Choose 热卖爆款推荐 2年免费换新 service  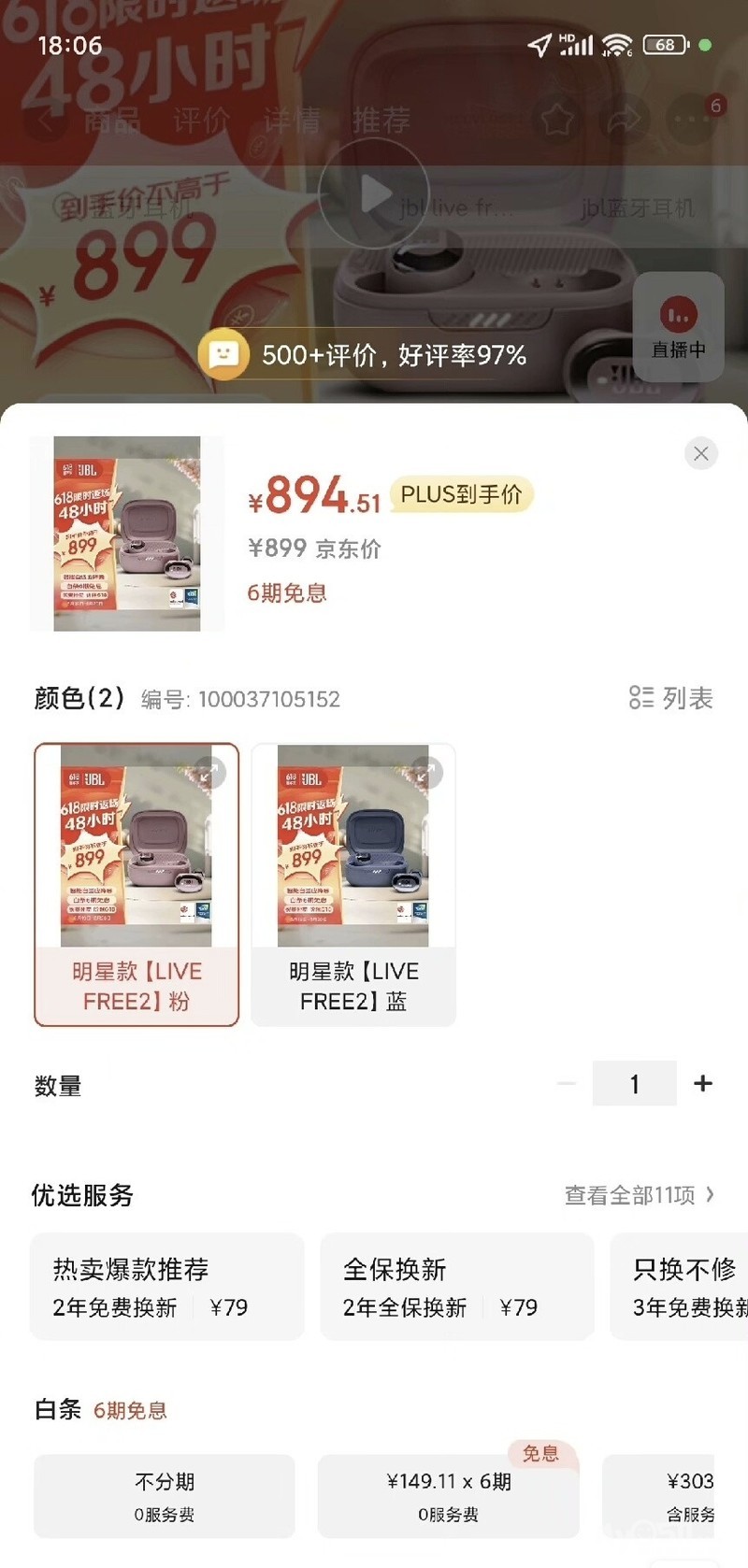(166, 1287)
